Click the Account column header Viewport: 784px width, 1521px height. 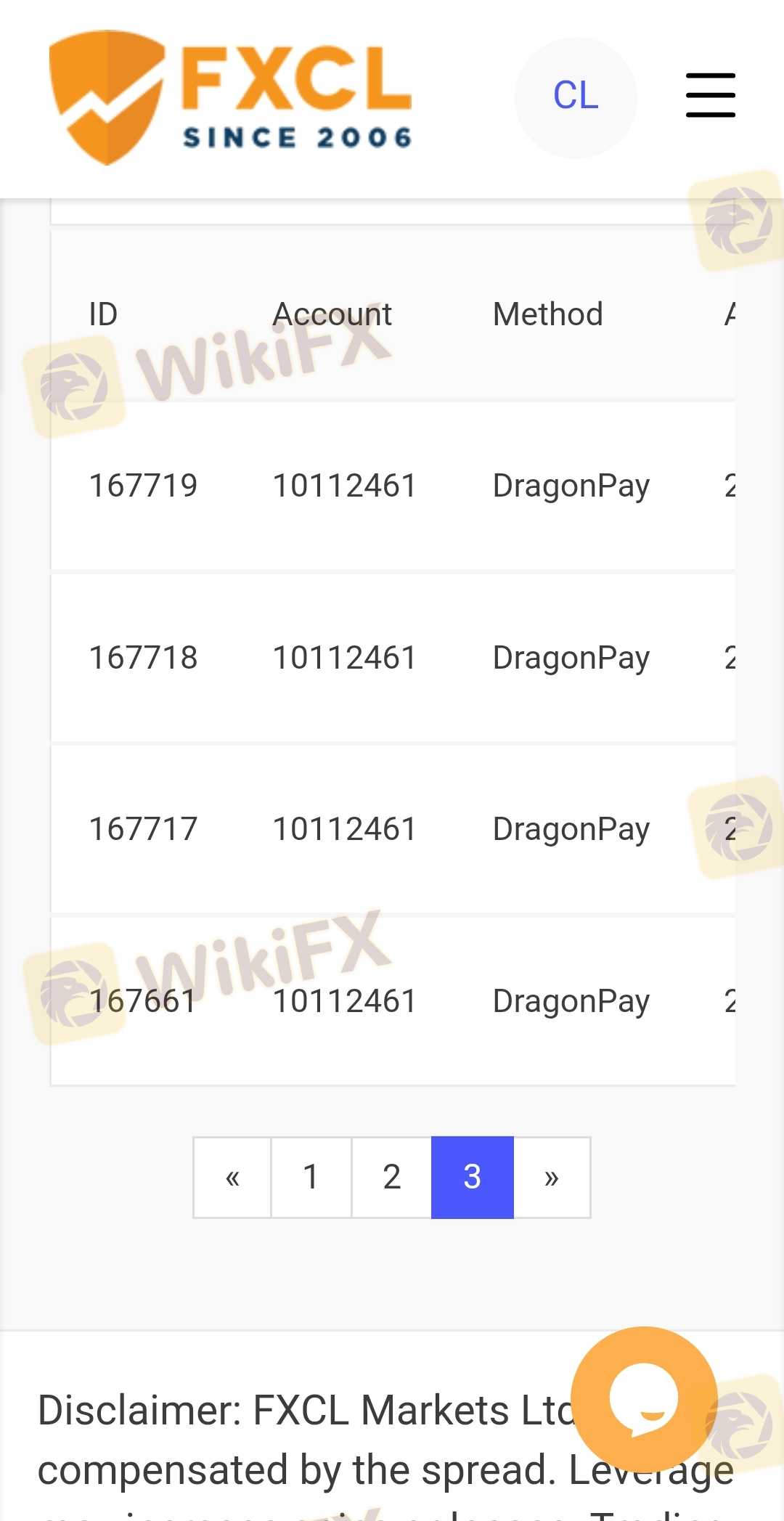click(x=332, y=314)
